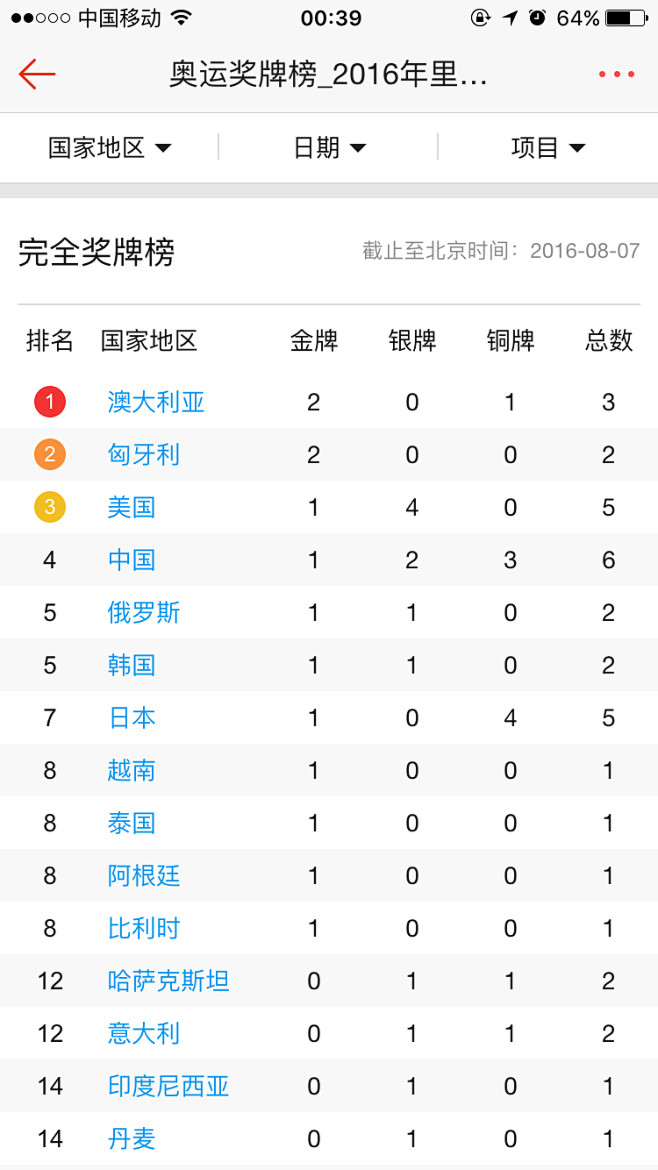The height and width of the screenshot is (1170, 658).
Task: Open the three-dot overflow menu
Action: (x=616, y=75)
